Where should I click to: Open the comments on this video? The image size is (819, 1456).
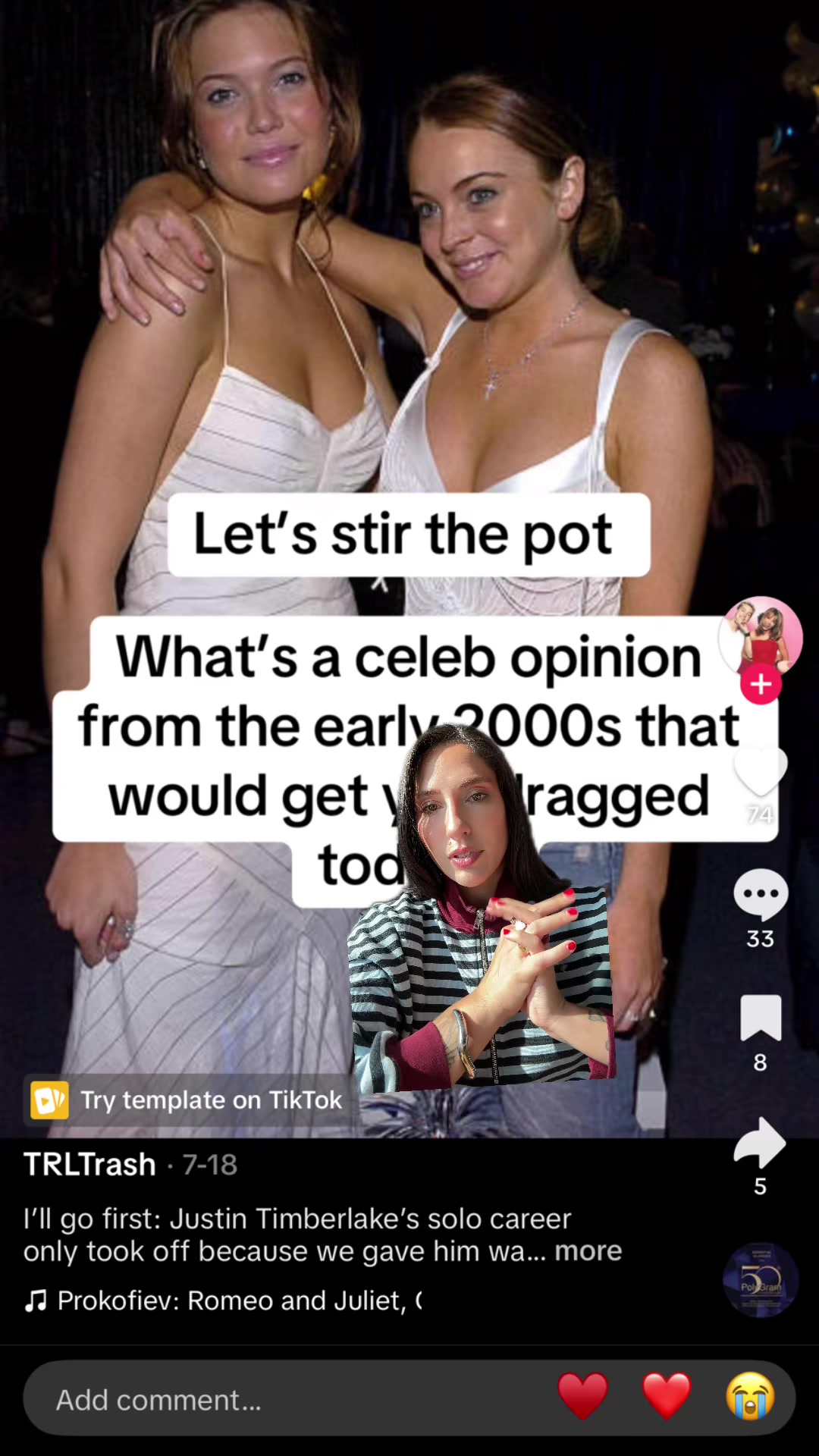[x=761, y=894]
